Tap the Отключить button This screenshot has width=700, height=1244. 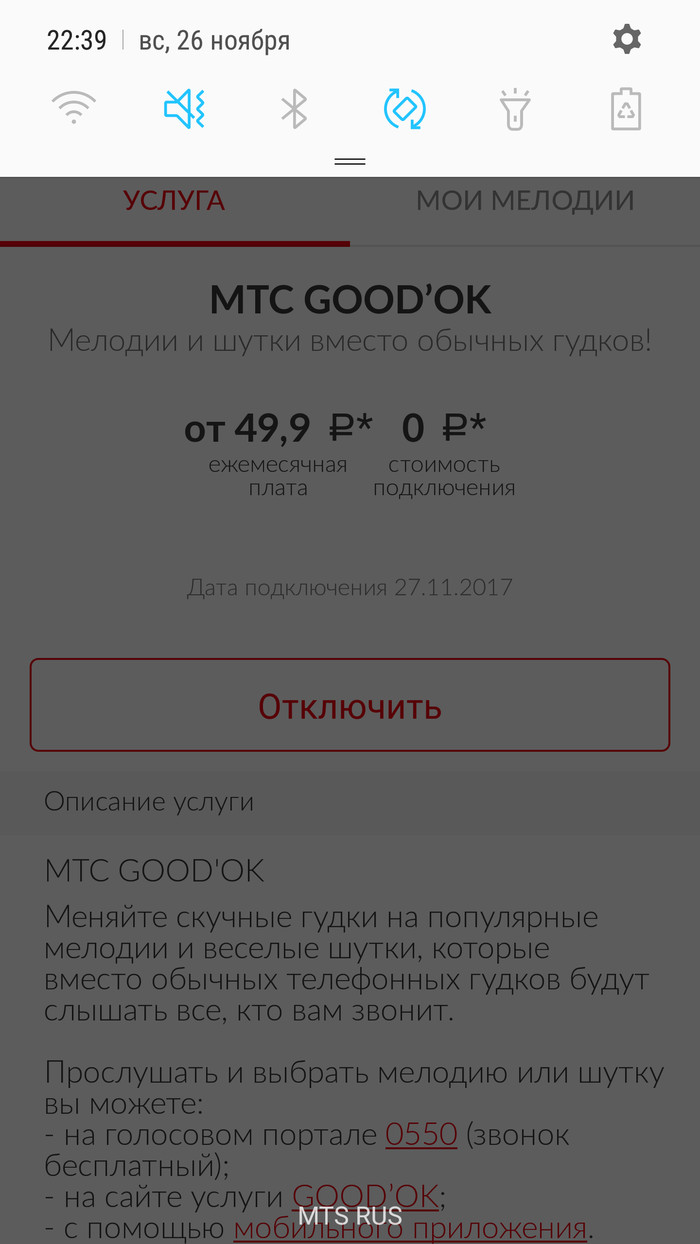click(x=350, y=706)
